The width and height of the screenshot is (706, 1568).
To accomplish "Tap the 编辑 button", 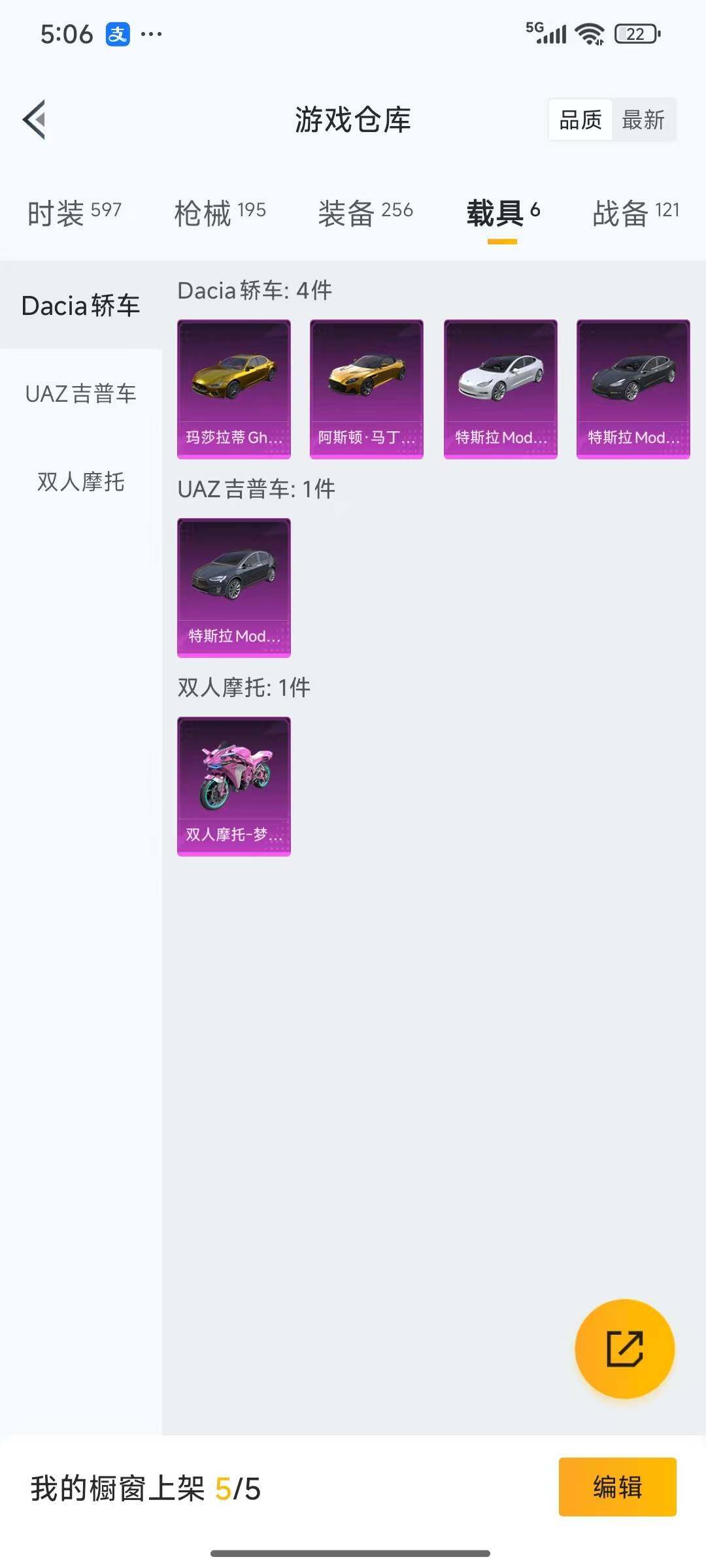I will point(617,1486).
